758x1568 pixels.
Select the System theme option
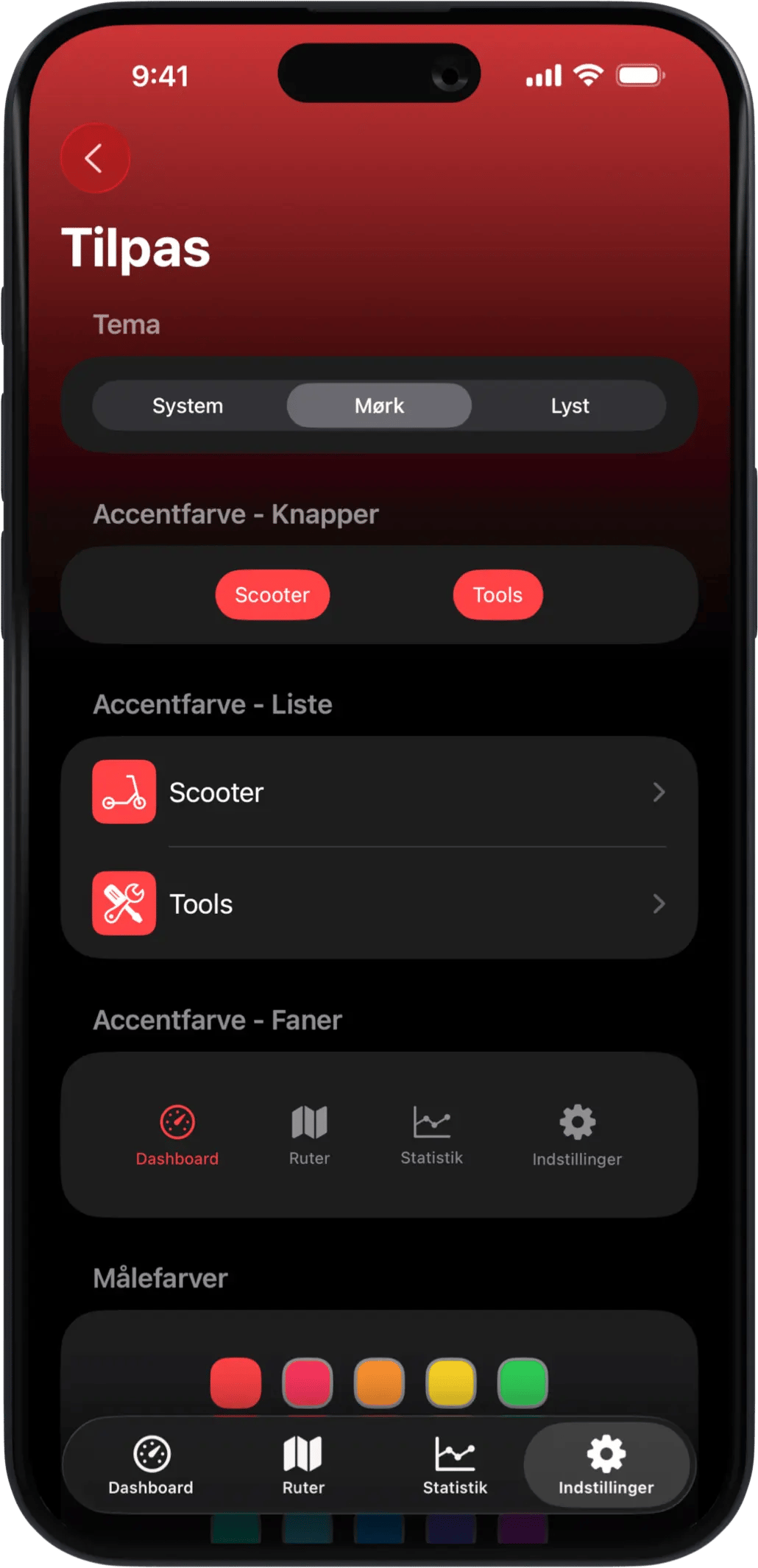tap(188, 405)
